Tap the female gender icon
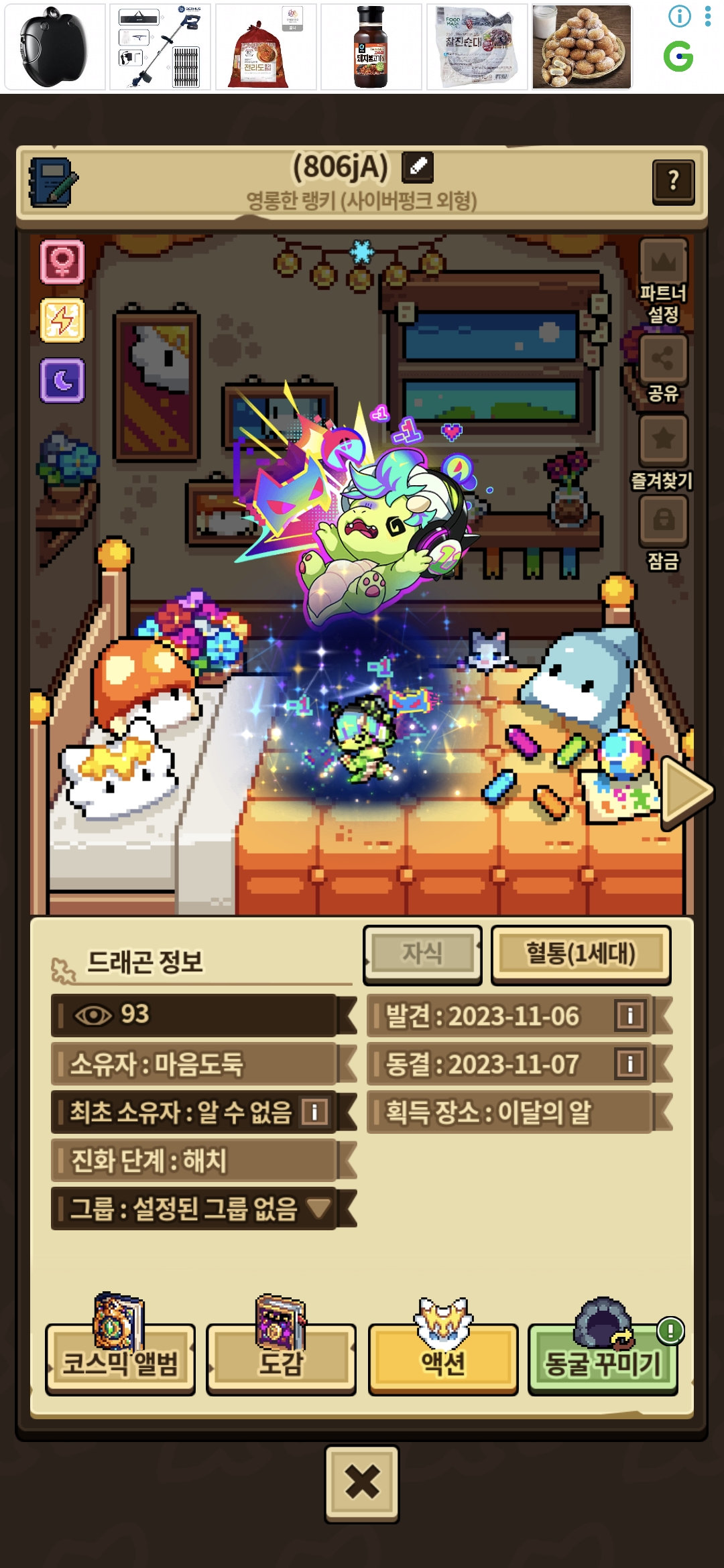 point(62,262)
